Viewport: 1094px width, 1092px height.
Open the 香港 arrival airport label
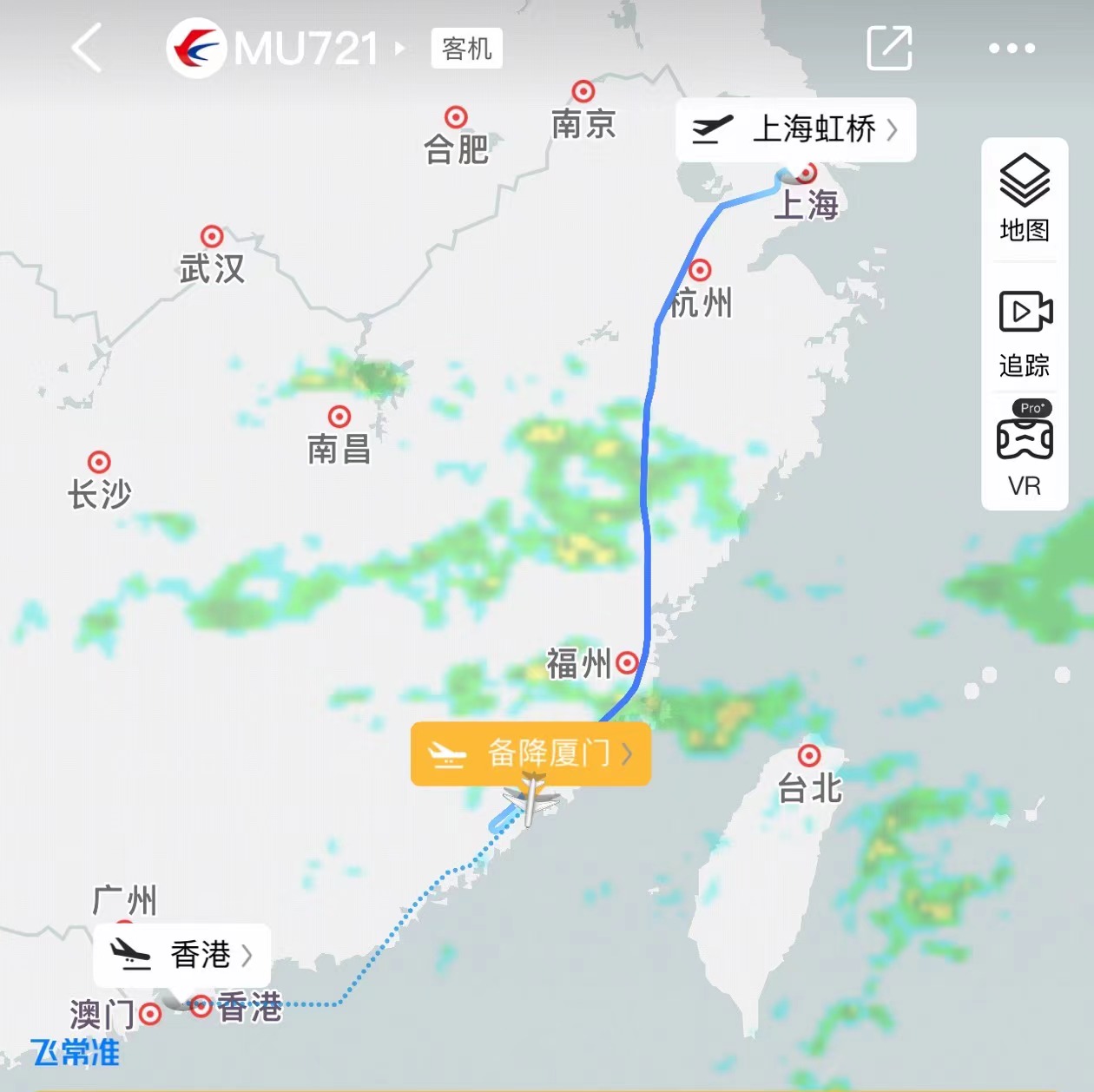pyautogui.click(x=182, y=955)
